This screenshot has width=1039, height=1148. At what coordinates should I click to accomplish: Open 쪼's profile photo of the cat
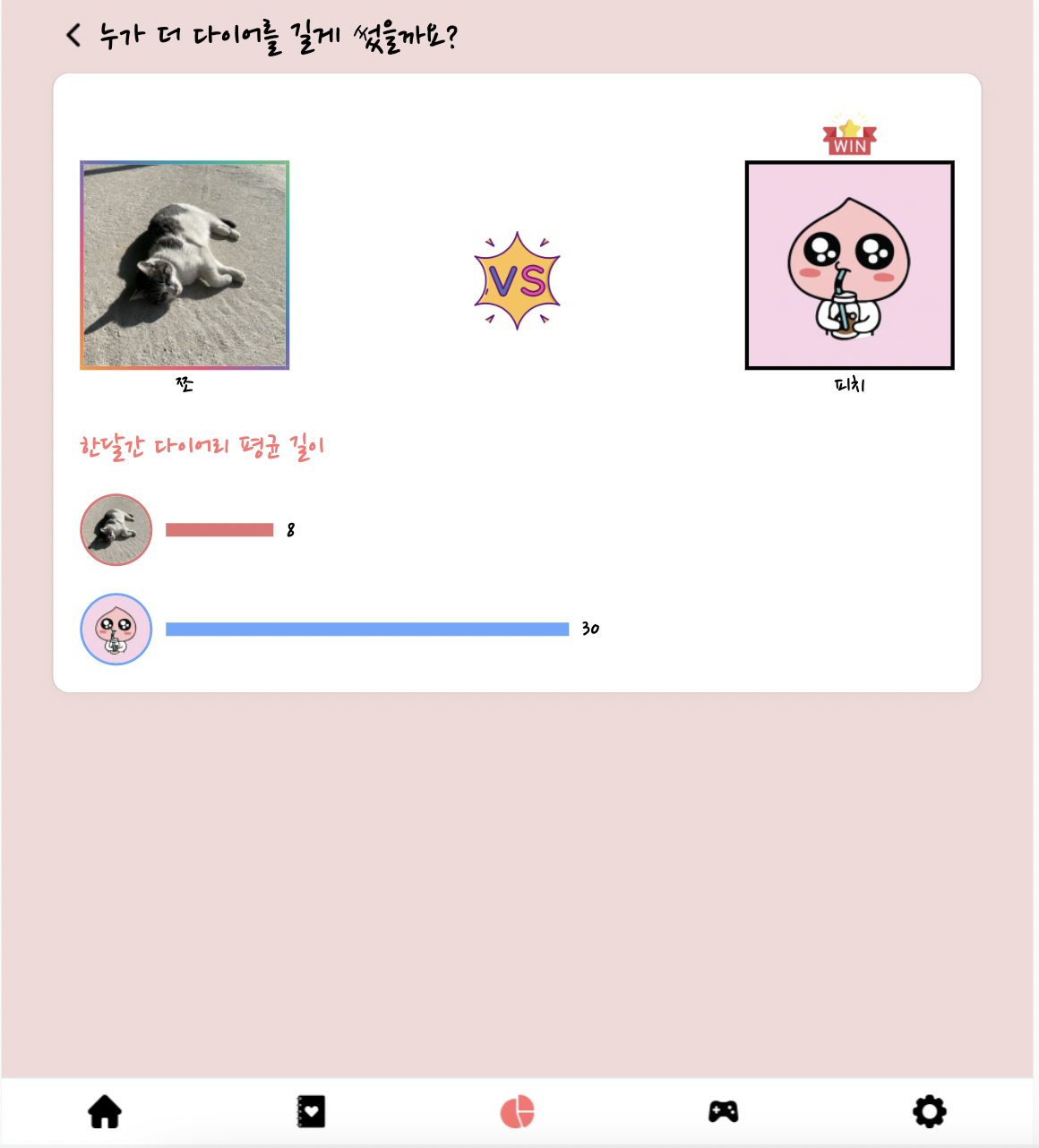pyautogui.click(x=185, y=265)
